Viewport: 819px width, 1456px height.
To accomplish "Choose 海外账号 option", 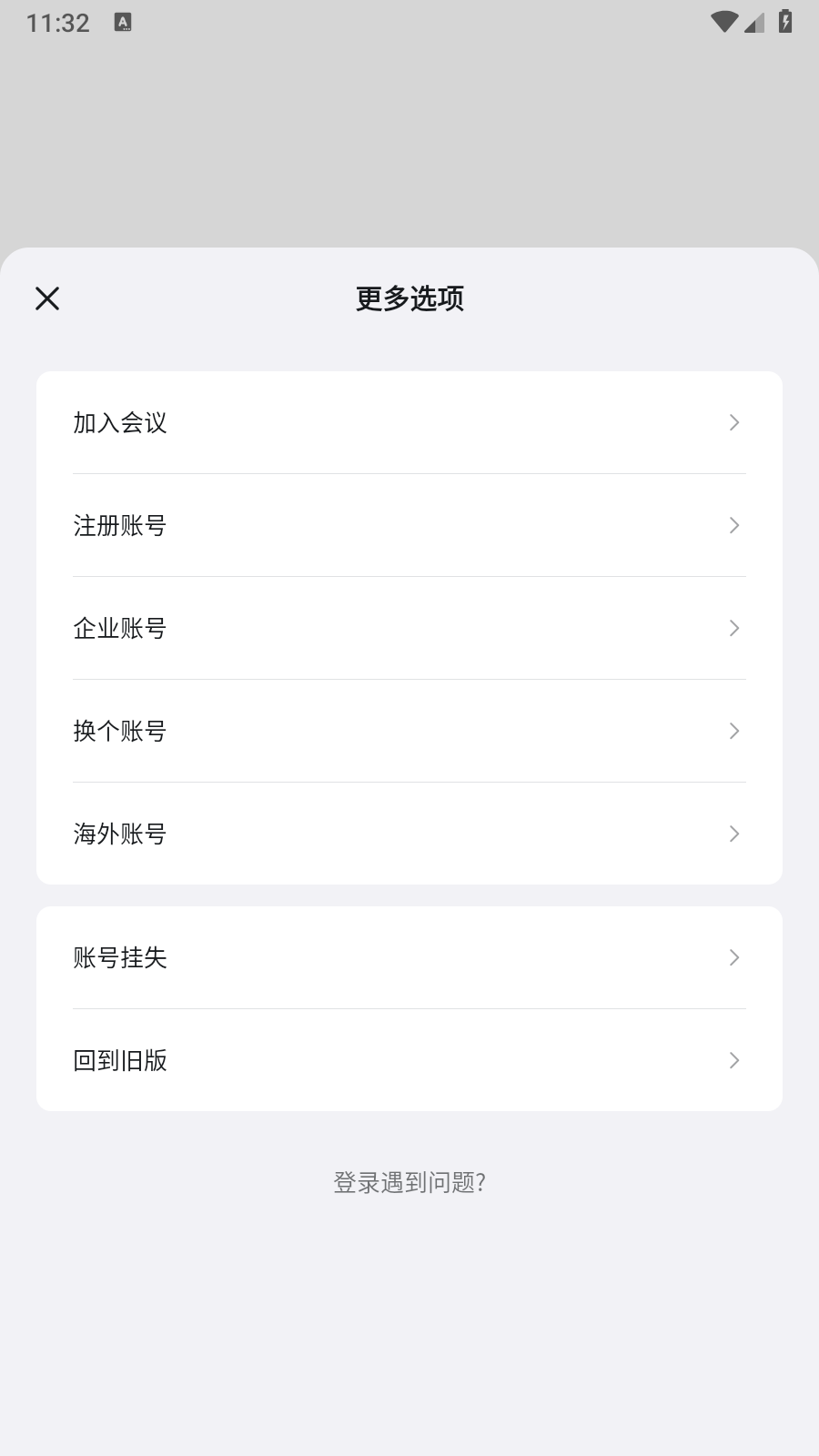I will (x=409, y=834).
